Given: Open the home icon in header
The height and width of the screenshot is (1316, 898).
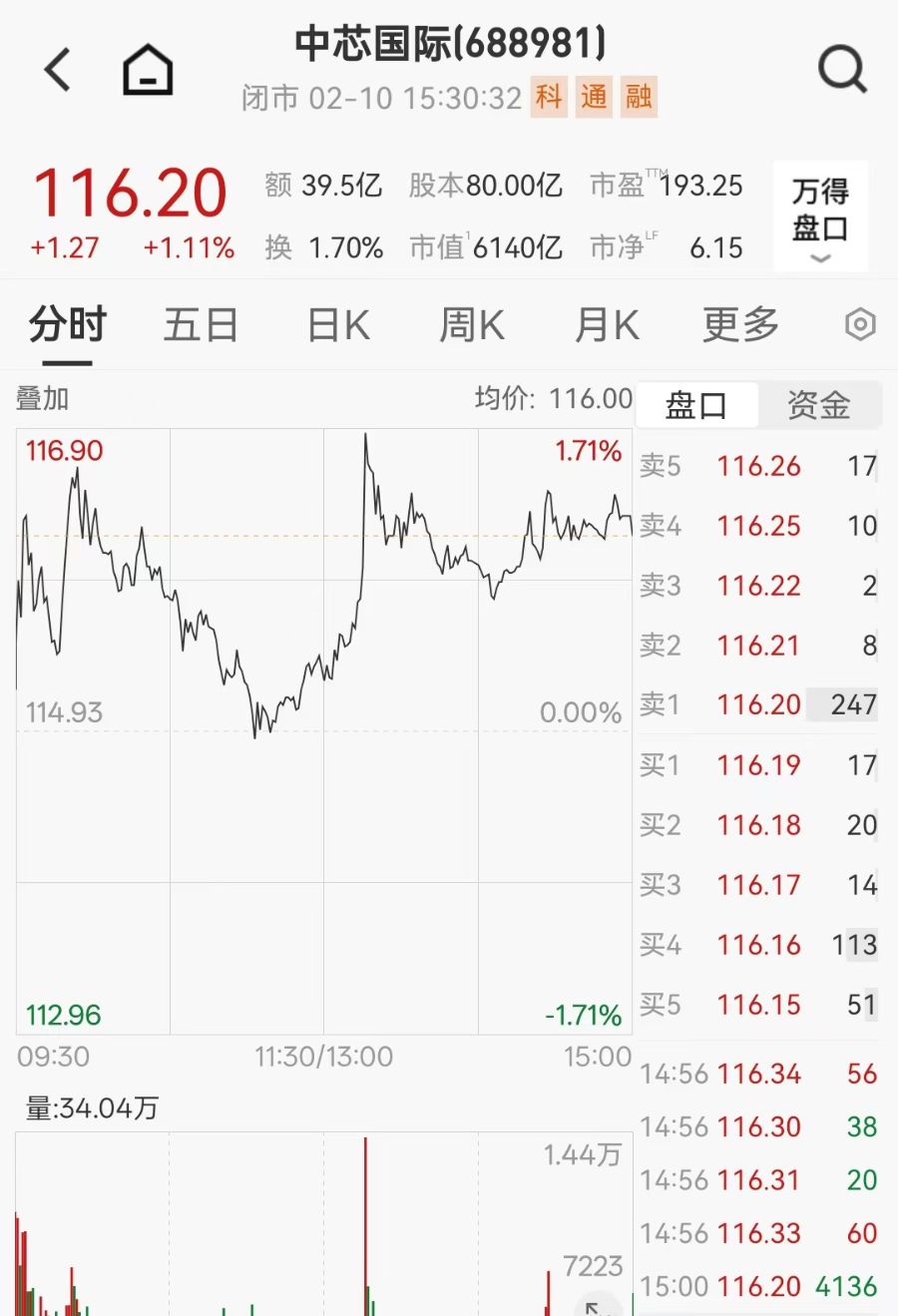Looking at the screenshot, I should (148, 71).
